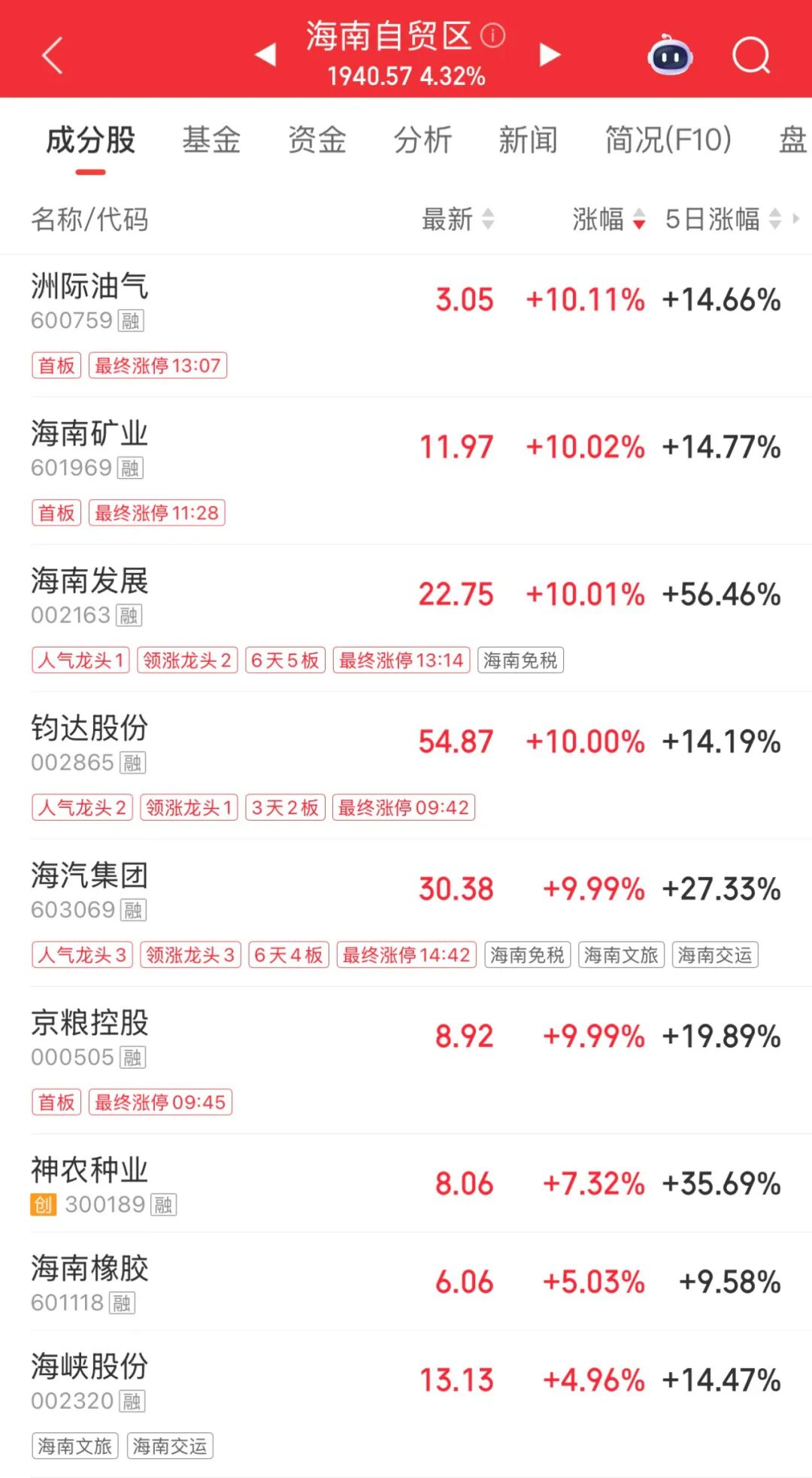Switch to the 基金 tab

[211, 141]
